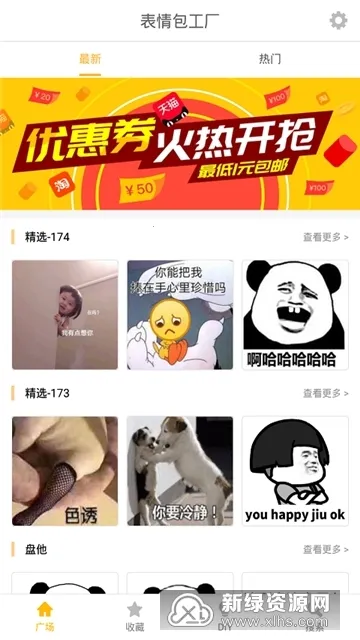Open the 优惠券 火热开抢 banner

click(x=180, y=144)
